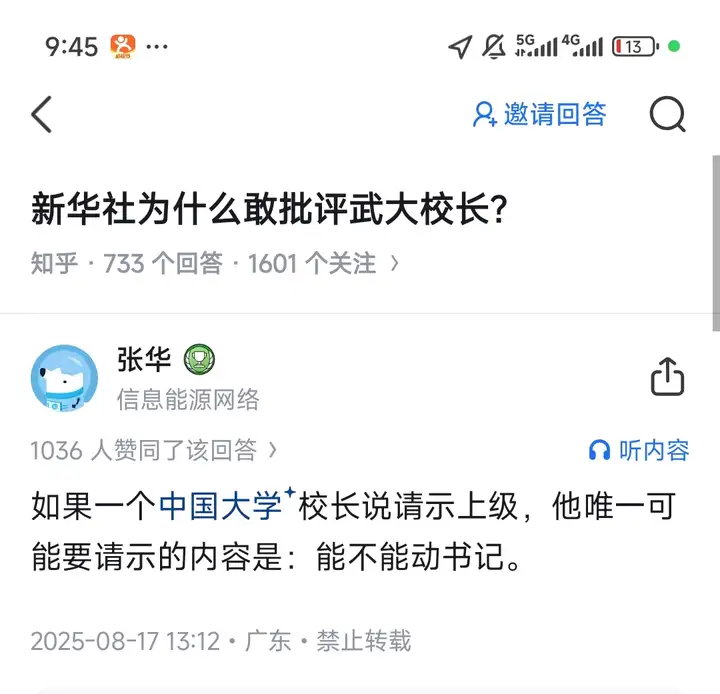Tap 邀请回答 to invite answers
Viewport: 720px width, 694px height.
(x=540, y=115)
